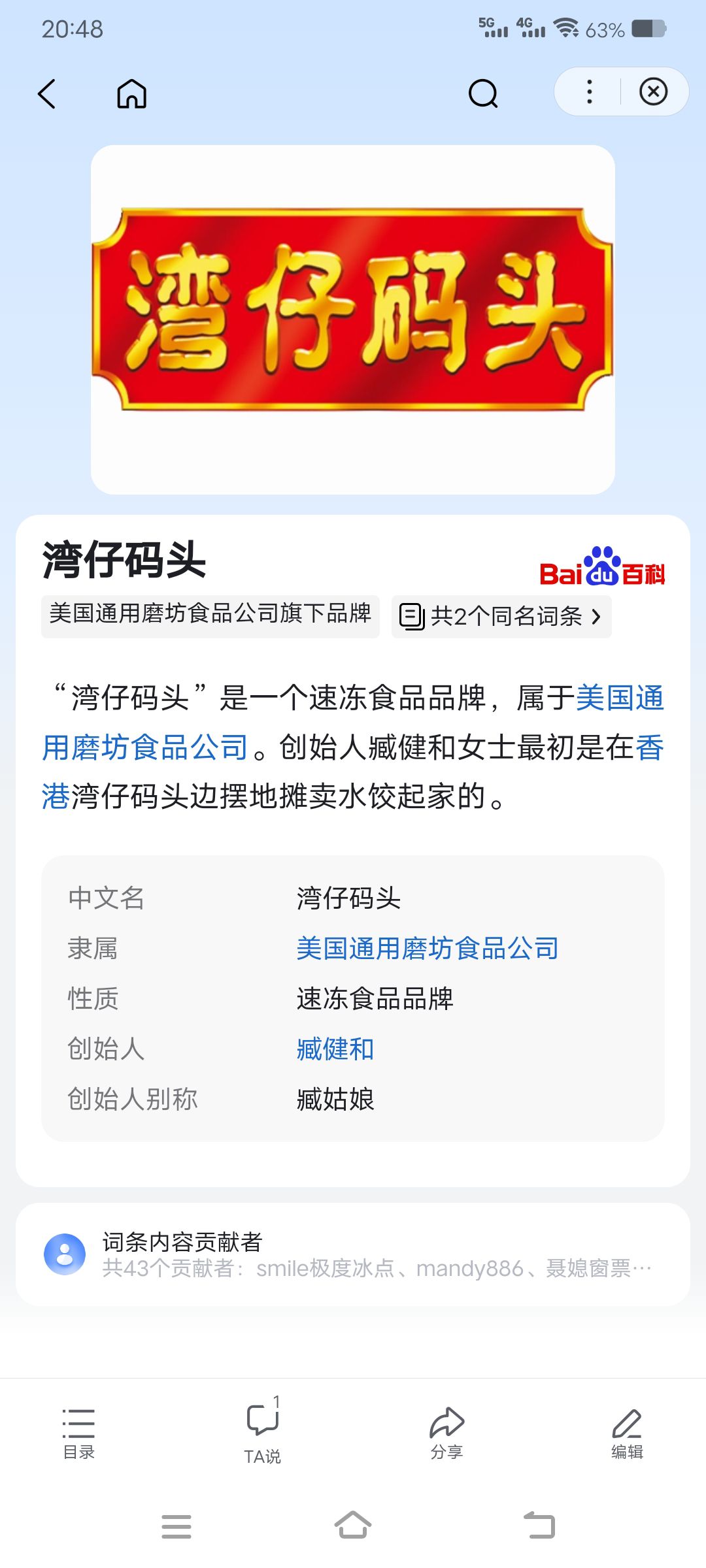
Task: Tap the system home button
Action: tap(353, 1526)
